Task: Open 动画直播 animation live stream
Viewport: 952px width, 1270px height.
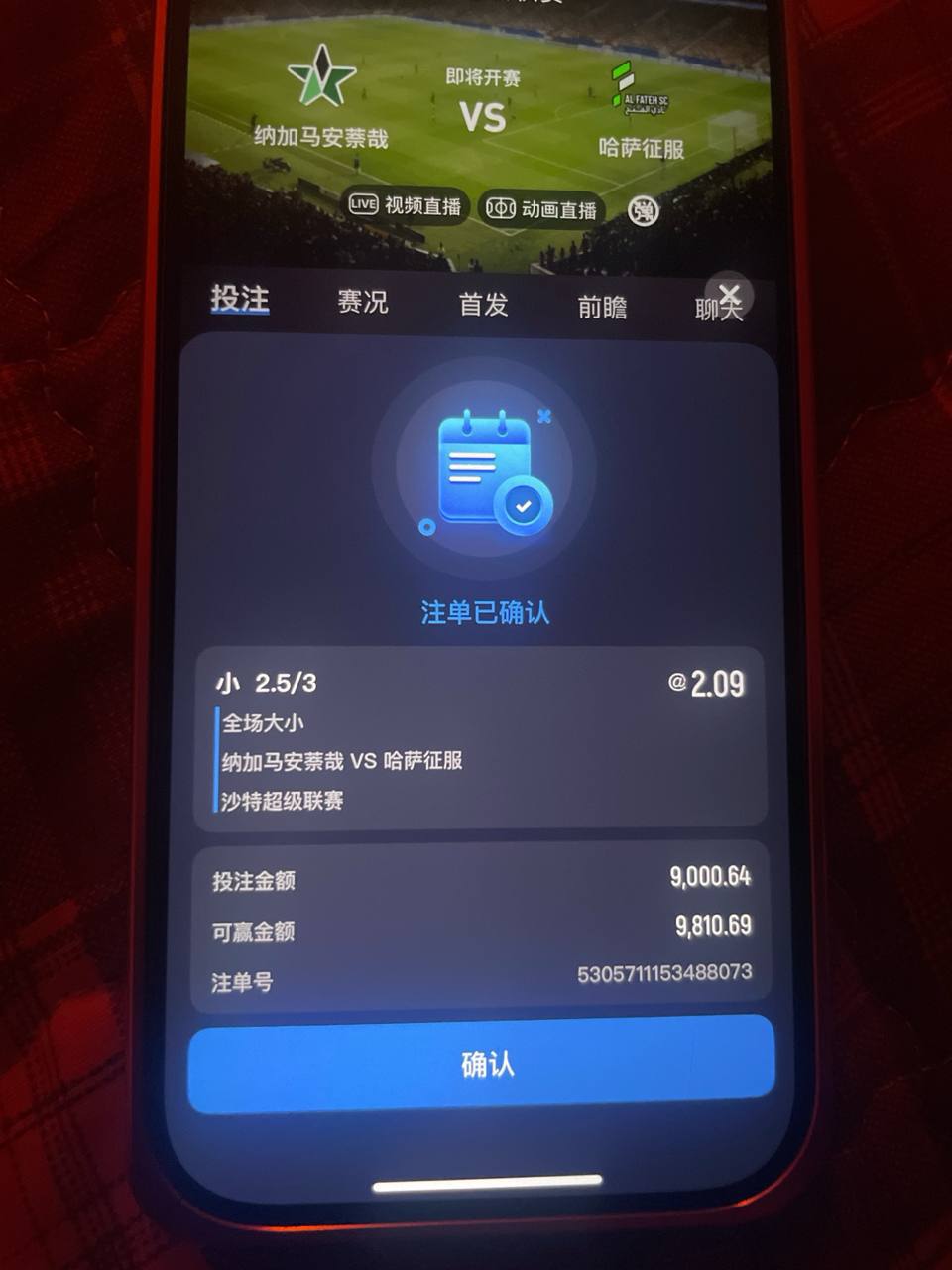Action: (541, 209)
